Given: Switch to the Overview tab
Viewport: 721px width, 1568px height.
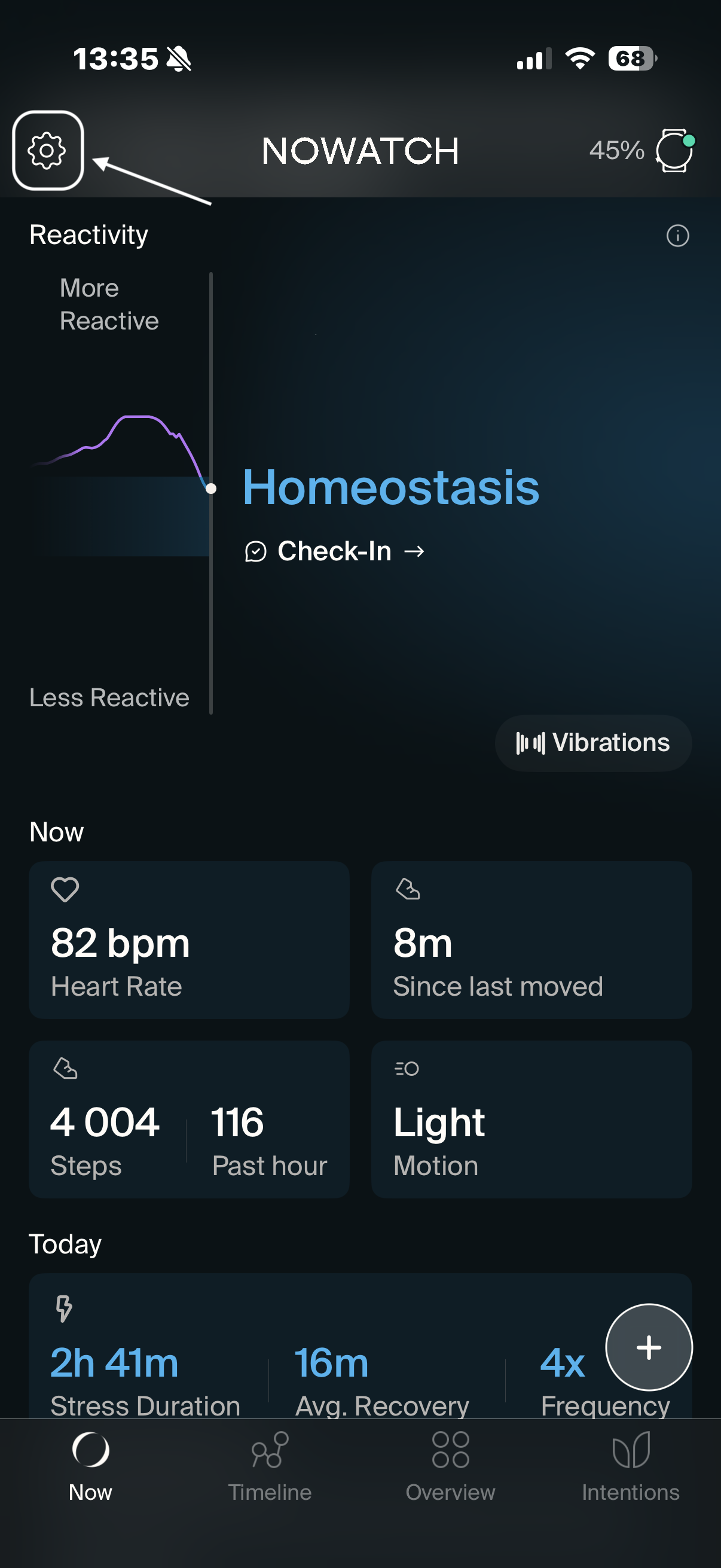Looking at the screenshot, I should (x=450, y=1467).
